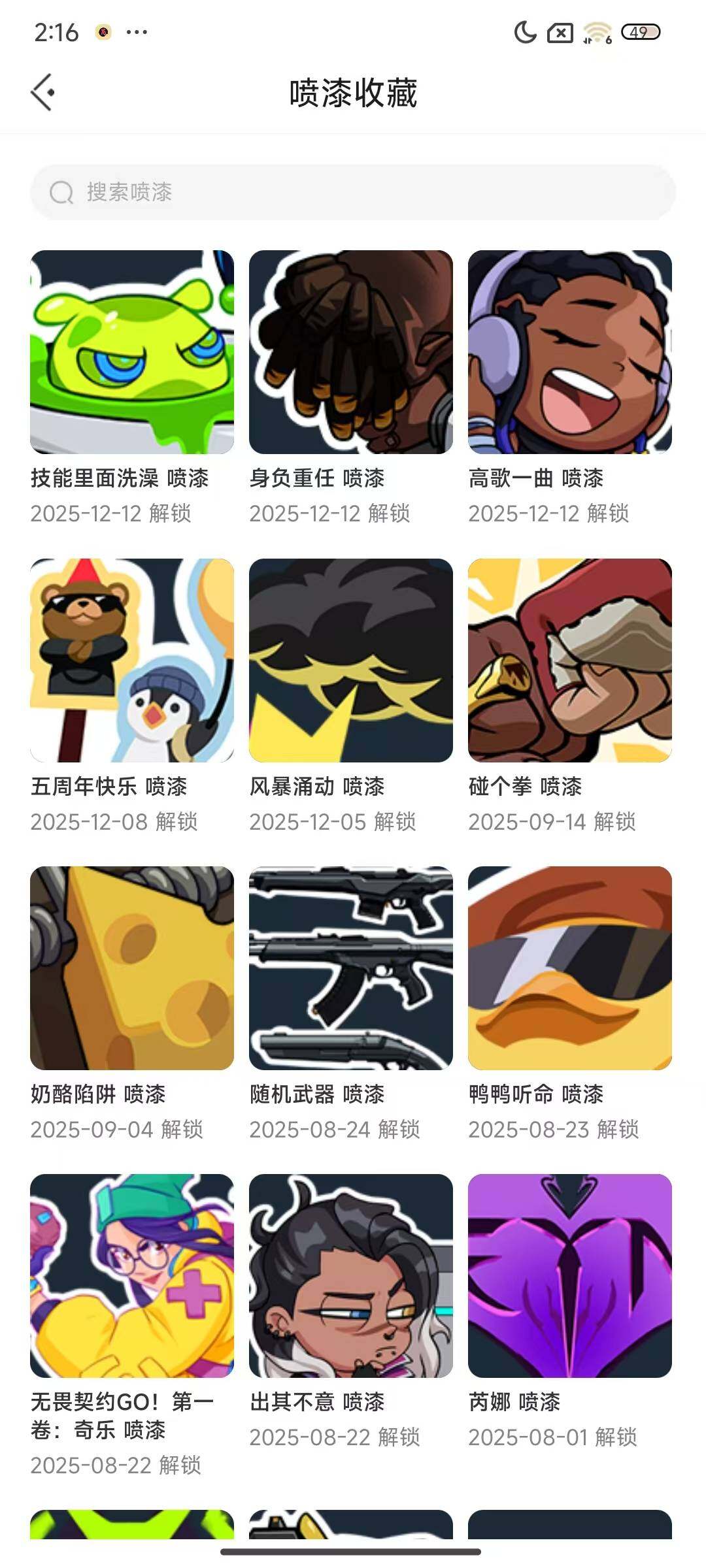Tap the recording indicator dot in status bar
The image size is (706, 1568).
[101, 31]
